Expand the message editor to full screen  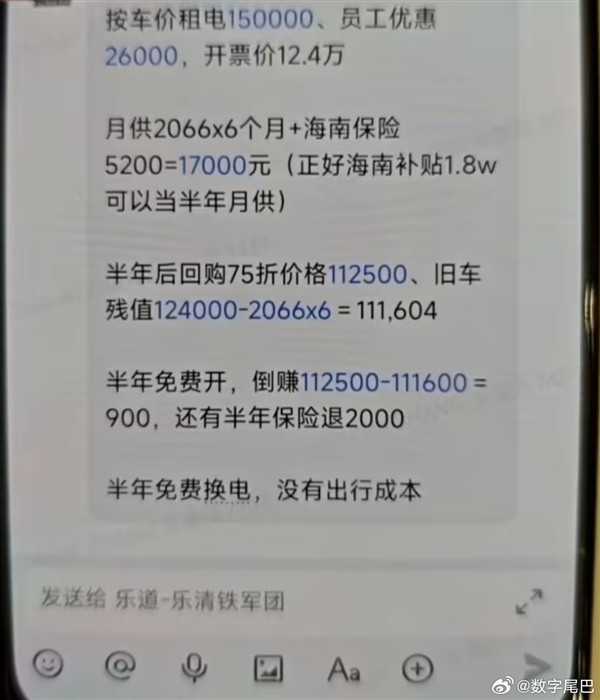coord(529,601)
